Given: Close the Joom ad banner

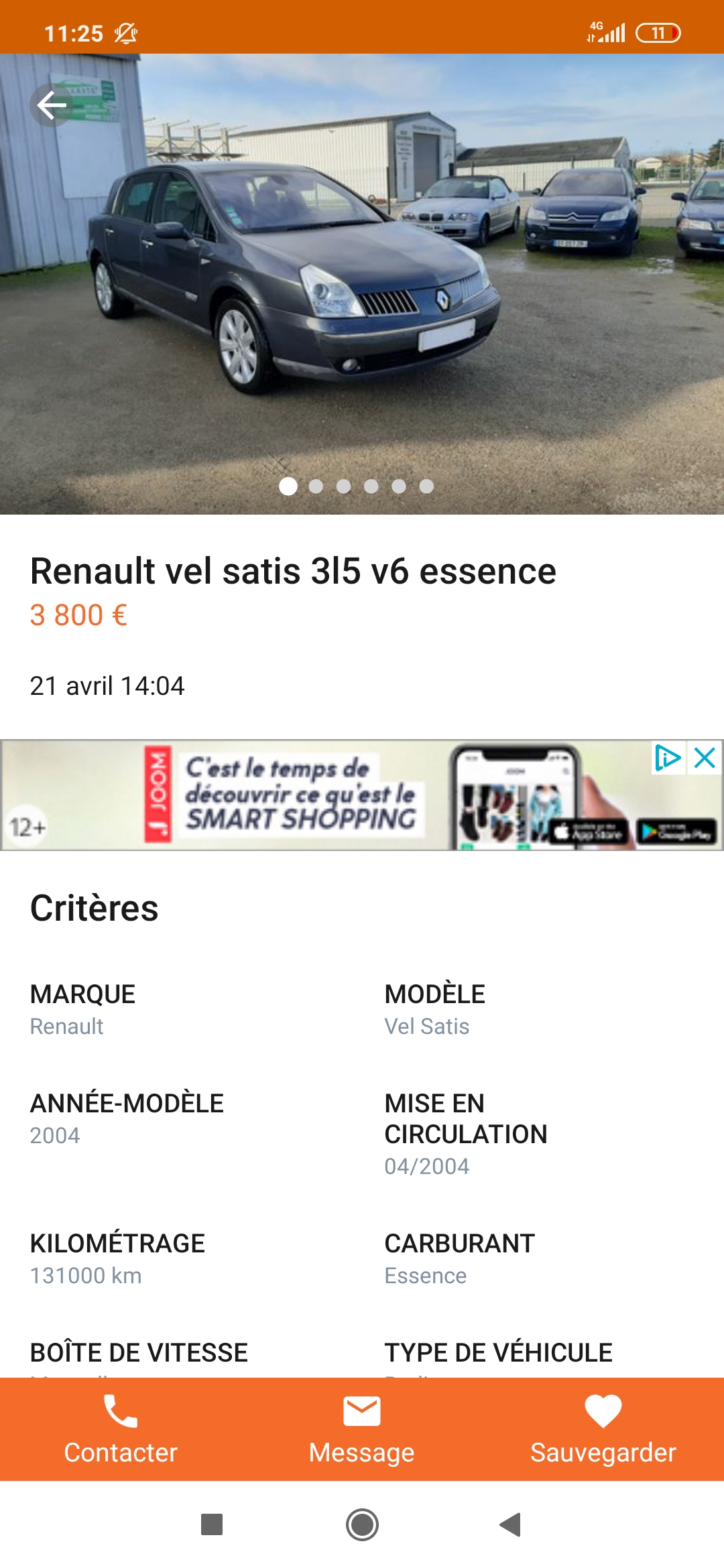Looking at the screenshot, I should [705, 758].
